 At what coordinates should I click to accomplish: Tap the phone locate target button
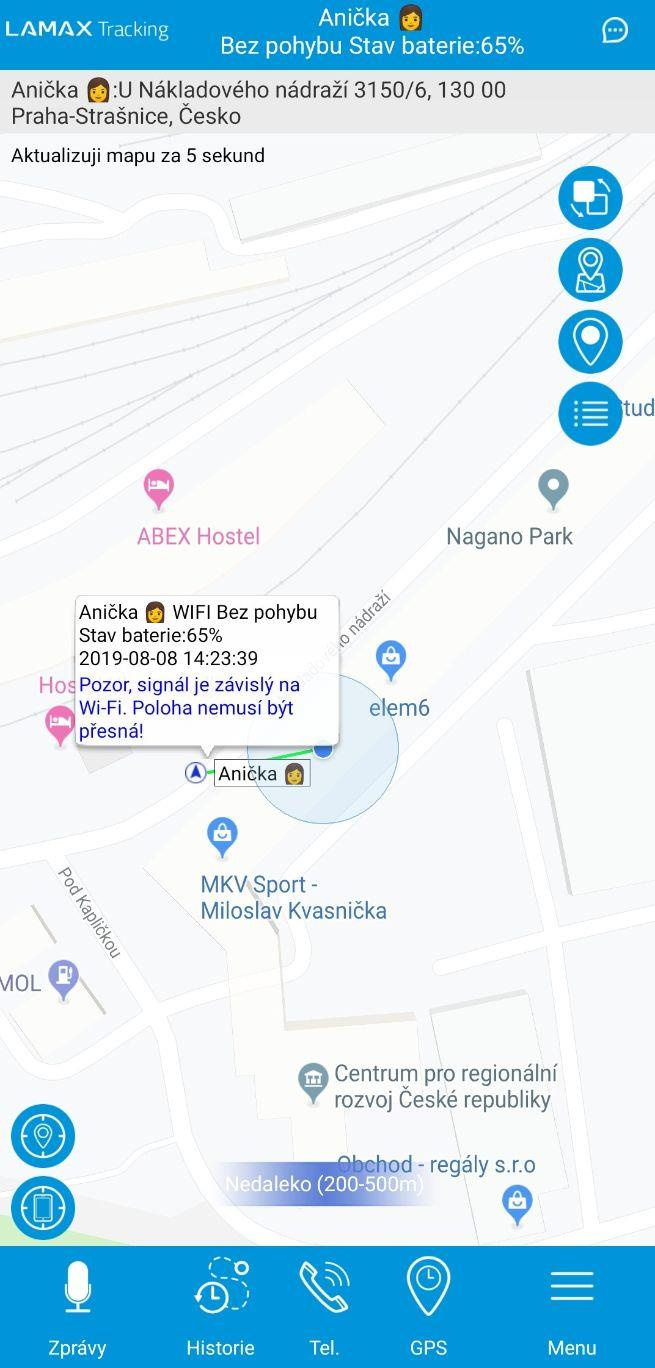click(x=43, y=1208)
